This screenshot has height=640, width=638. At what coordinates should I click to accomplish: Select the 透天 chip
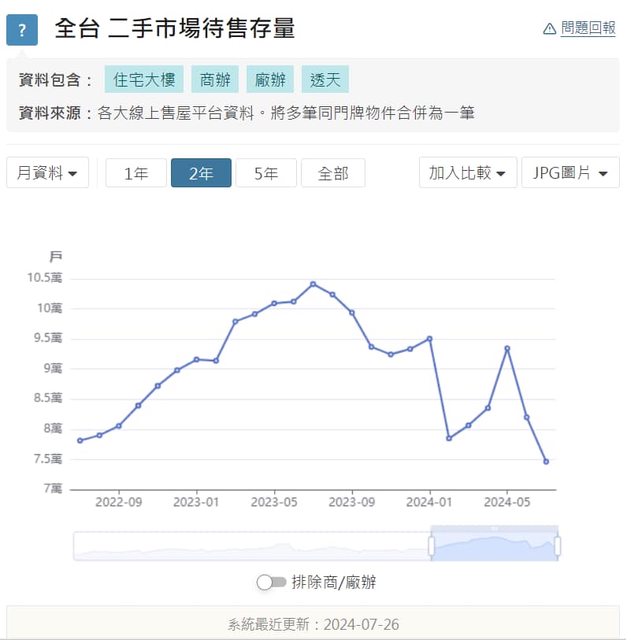coord(325,80)
